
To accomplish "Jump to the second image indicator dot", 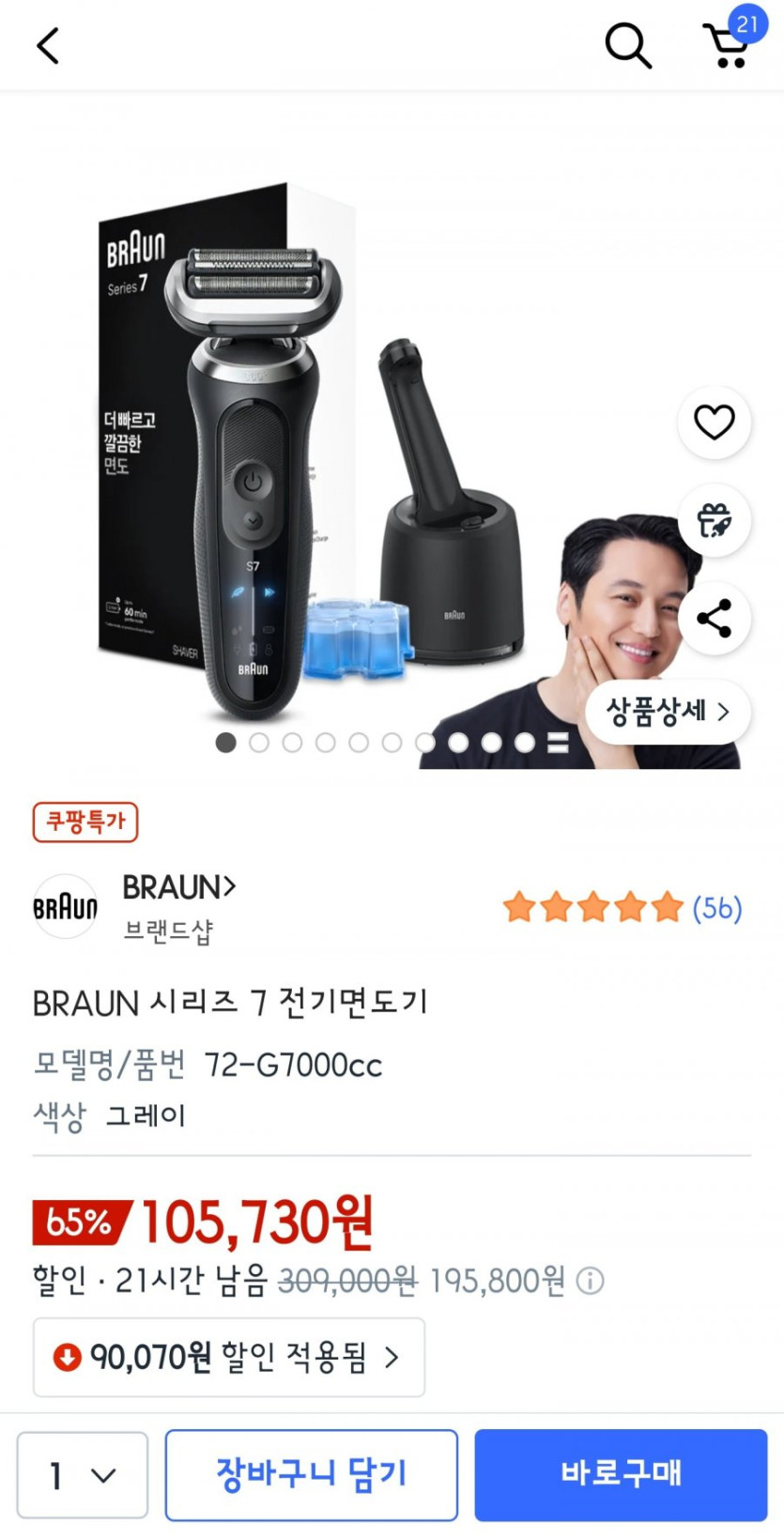I will tap(259, 743).
